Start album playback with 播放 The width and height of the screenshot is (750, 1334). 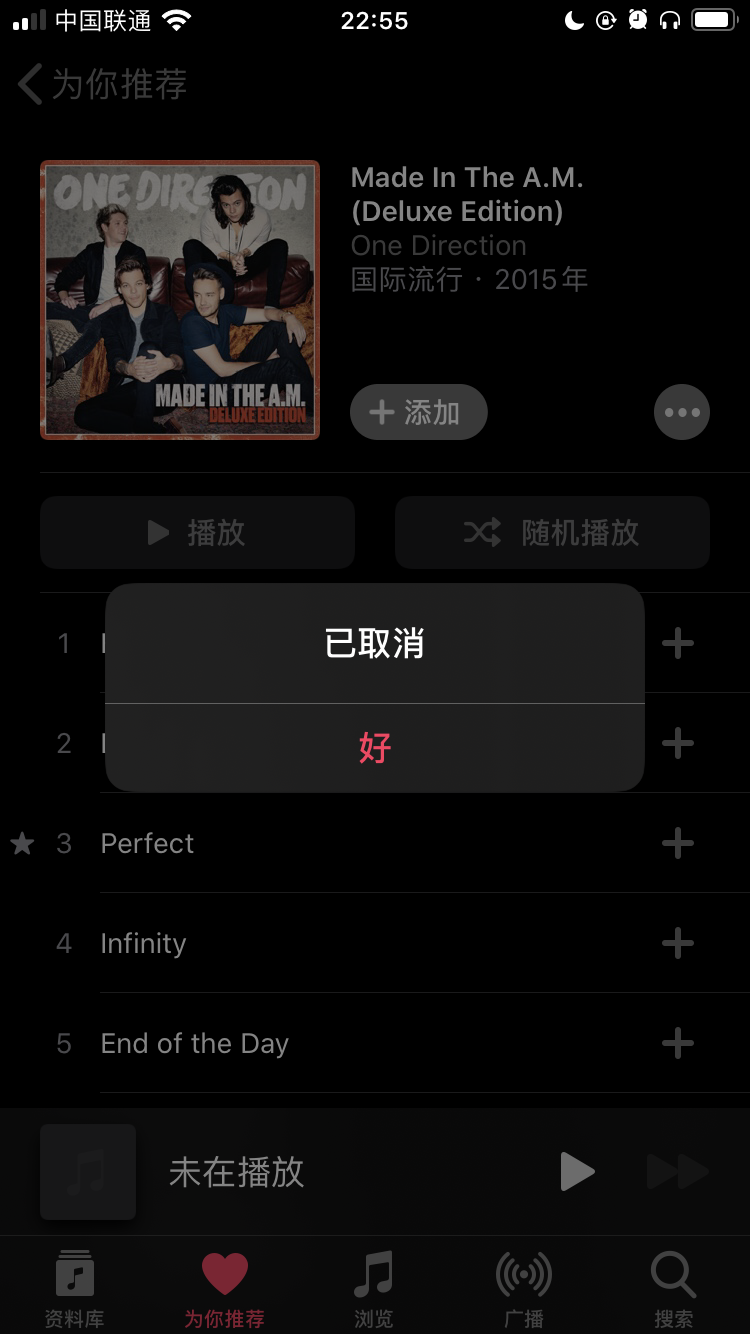pos(197,532)
